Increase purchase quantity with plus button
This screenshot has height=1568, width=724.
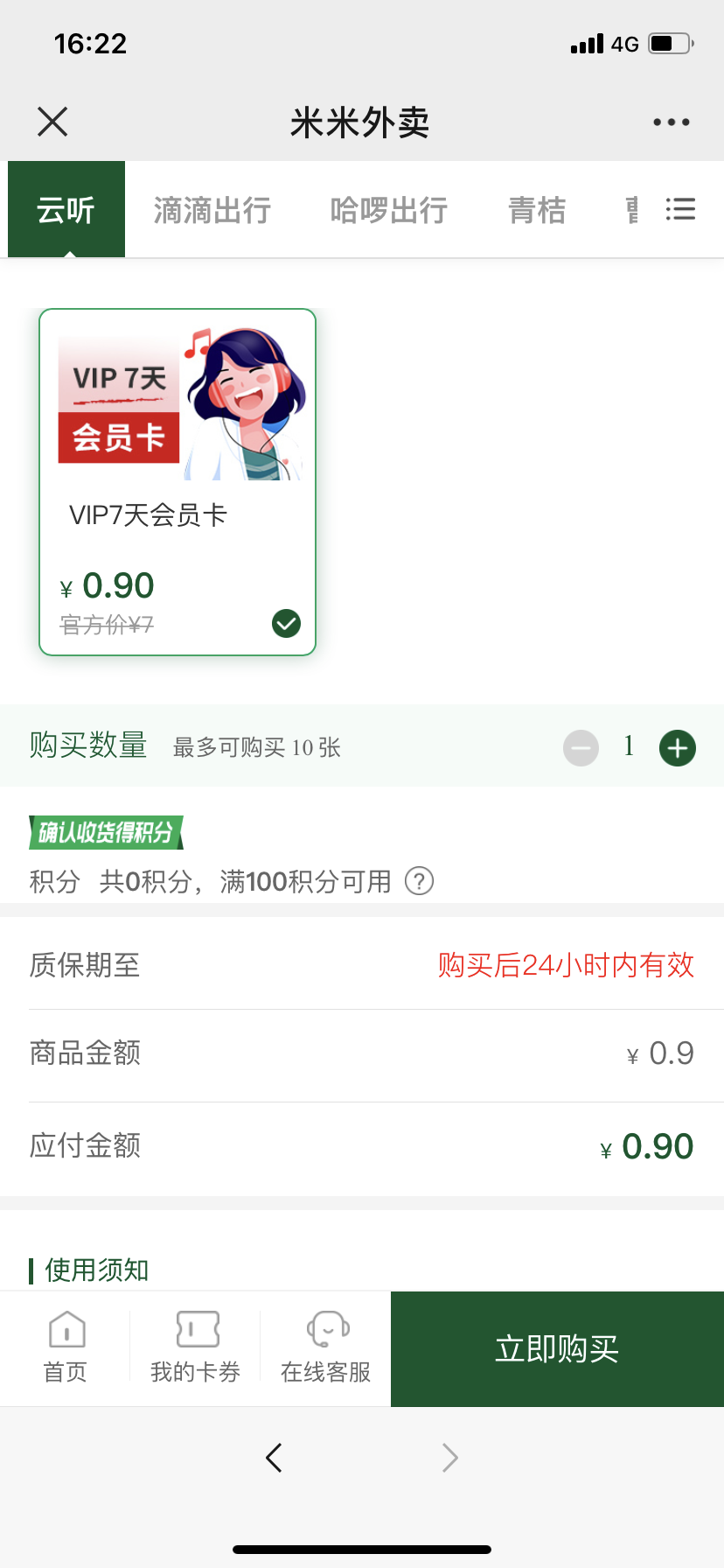(x=677, y=748)
